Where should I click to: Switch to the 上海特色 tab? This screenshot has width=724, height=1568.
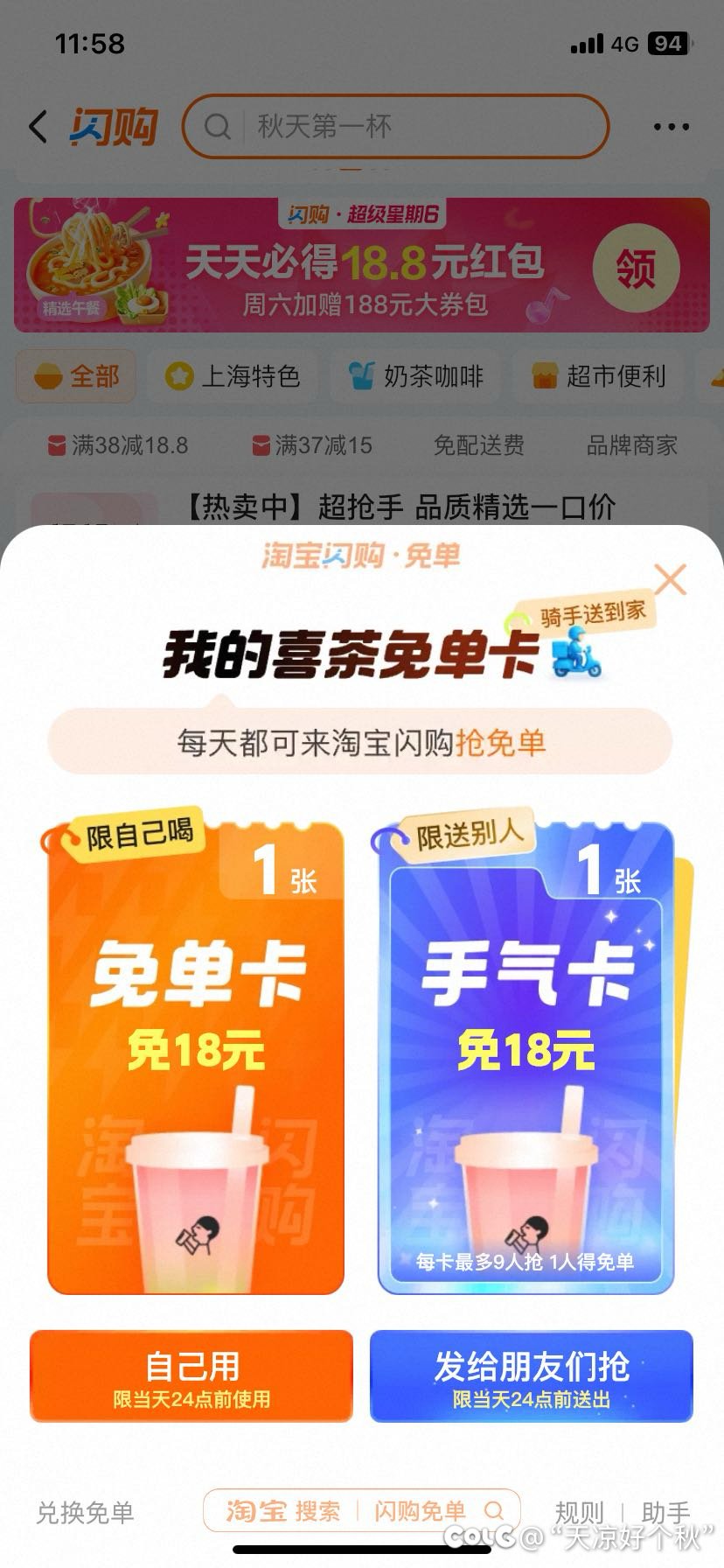click(233, 376)
